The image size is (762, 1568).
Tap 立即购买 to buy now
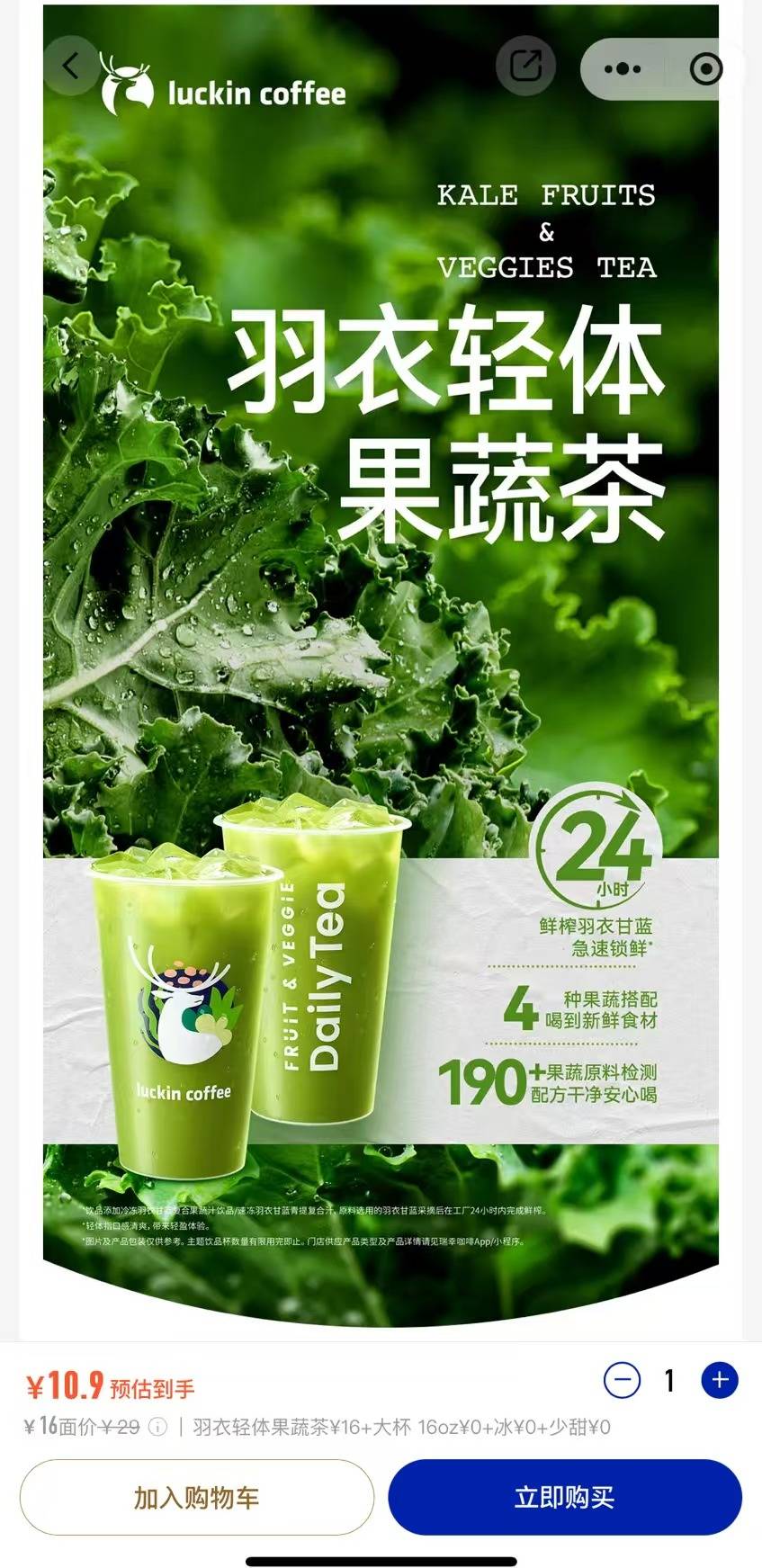(564, 1497)
